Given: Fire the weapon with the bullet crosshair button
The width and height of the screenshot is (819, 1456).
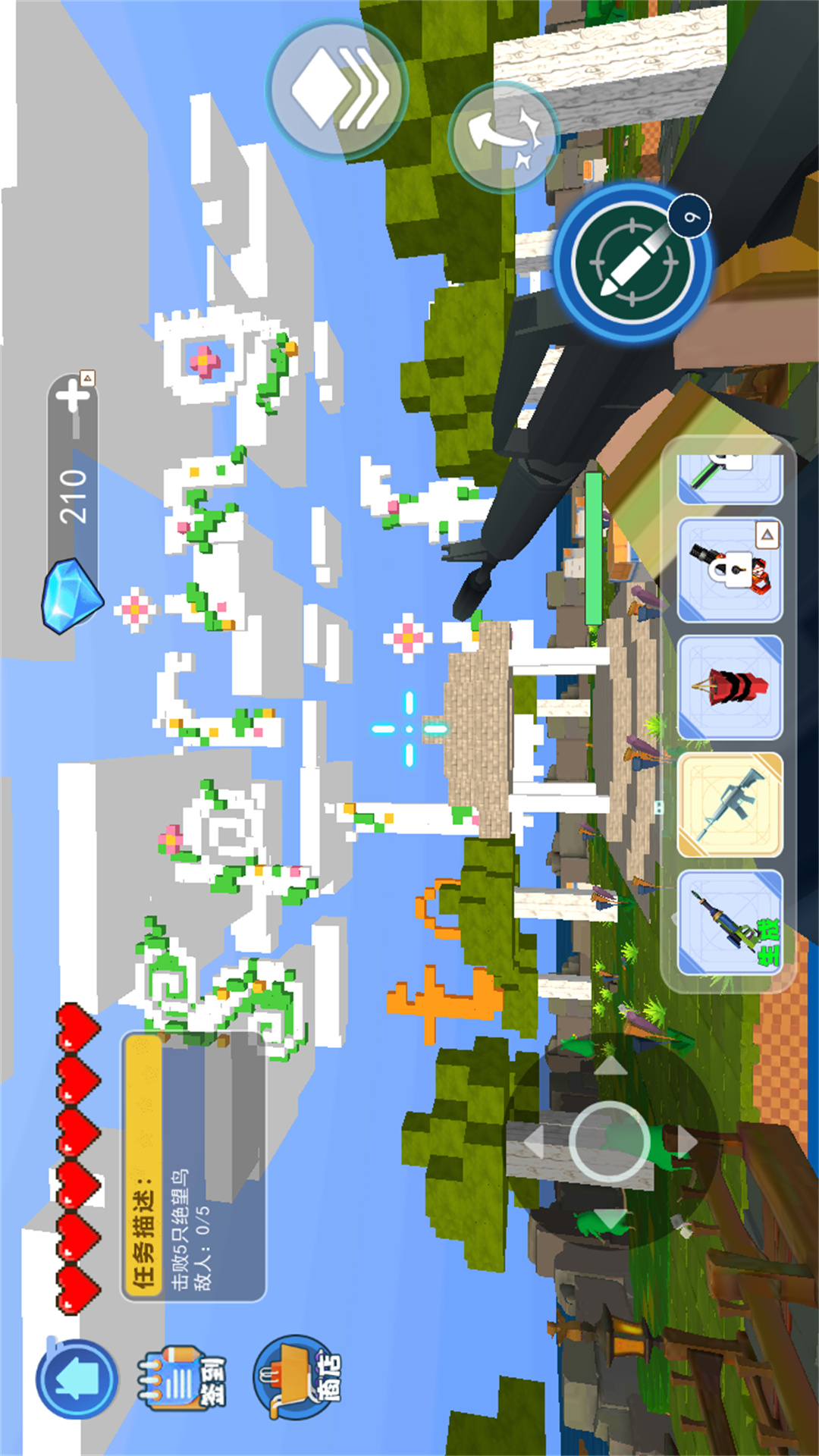Looking at the screenshot, I should [632, 262].
